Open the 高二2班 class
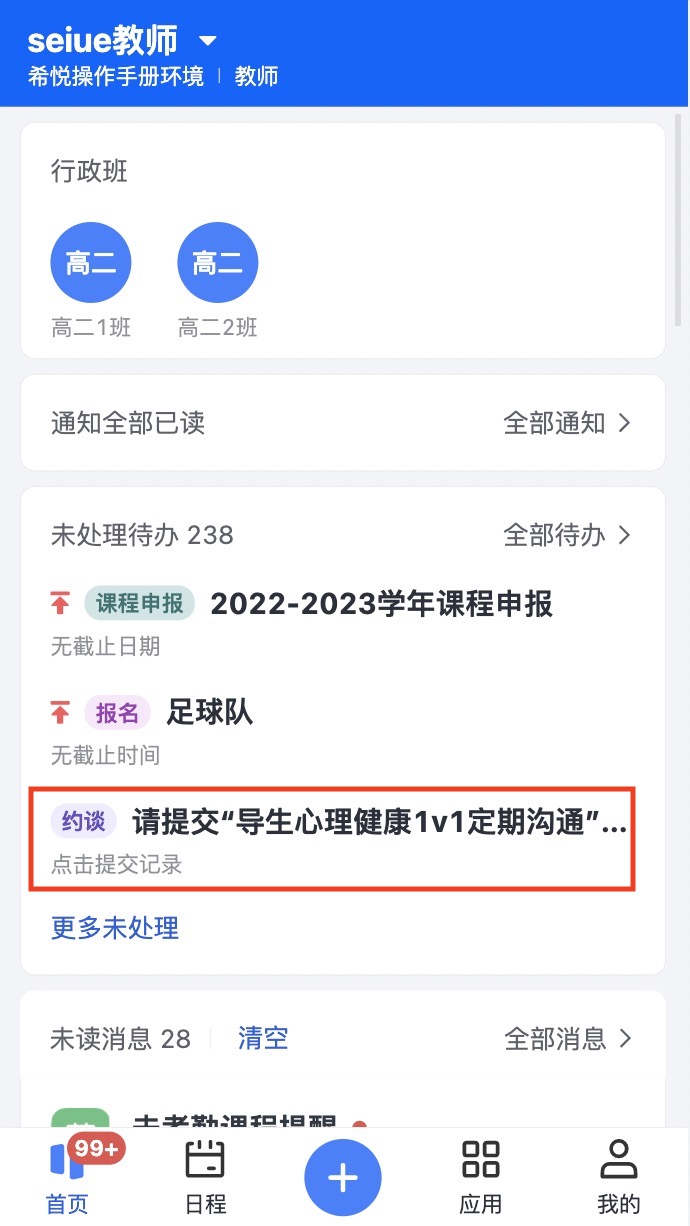This screenshot has width=690, height=1226. point(218,280)
